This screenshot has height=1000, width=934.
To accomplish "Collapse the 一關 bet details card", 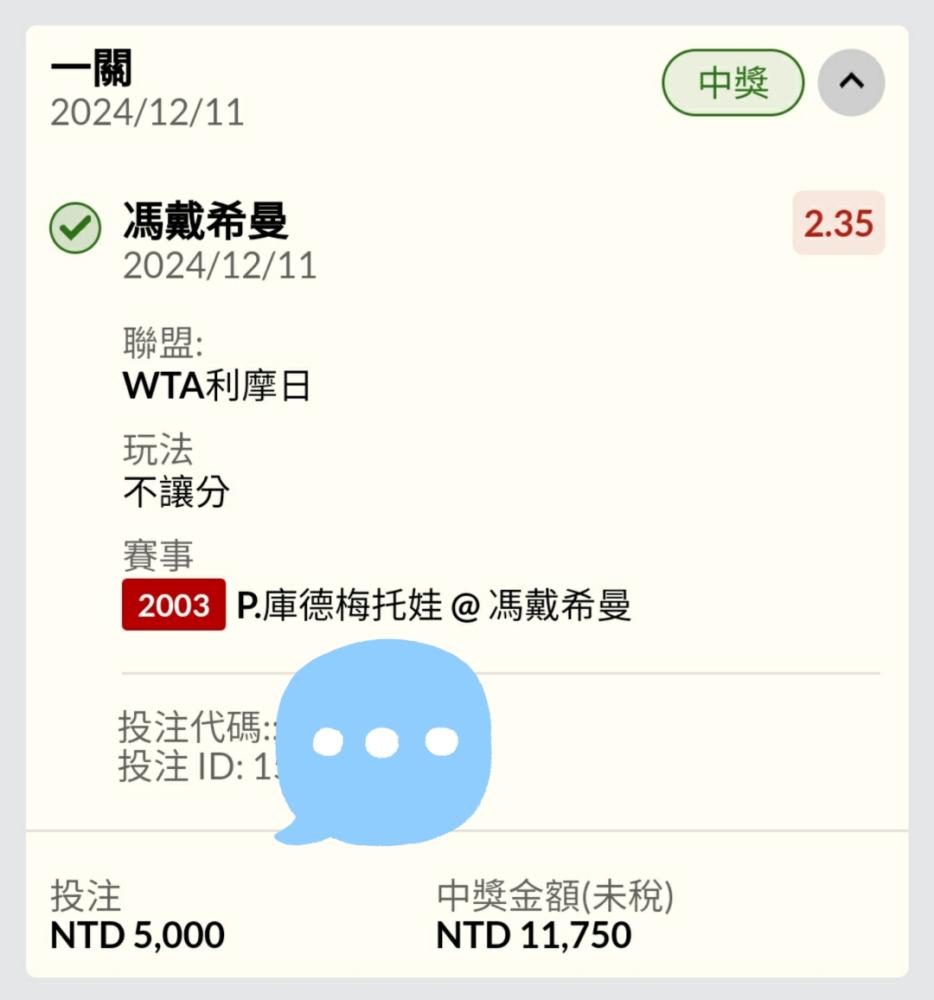I will click(851, 83).
